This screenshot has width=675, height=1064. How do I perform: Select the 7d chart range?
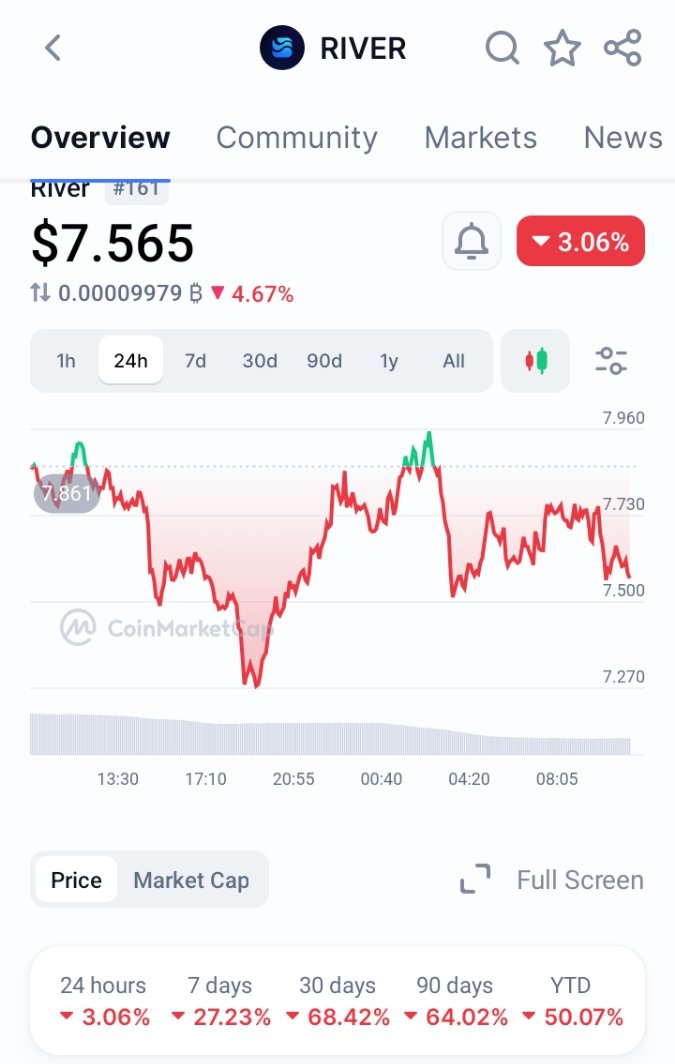pos(195,360)
